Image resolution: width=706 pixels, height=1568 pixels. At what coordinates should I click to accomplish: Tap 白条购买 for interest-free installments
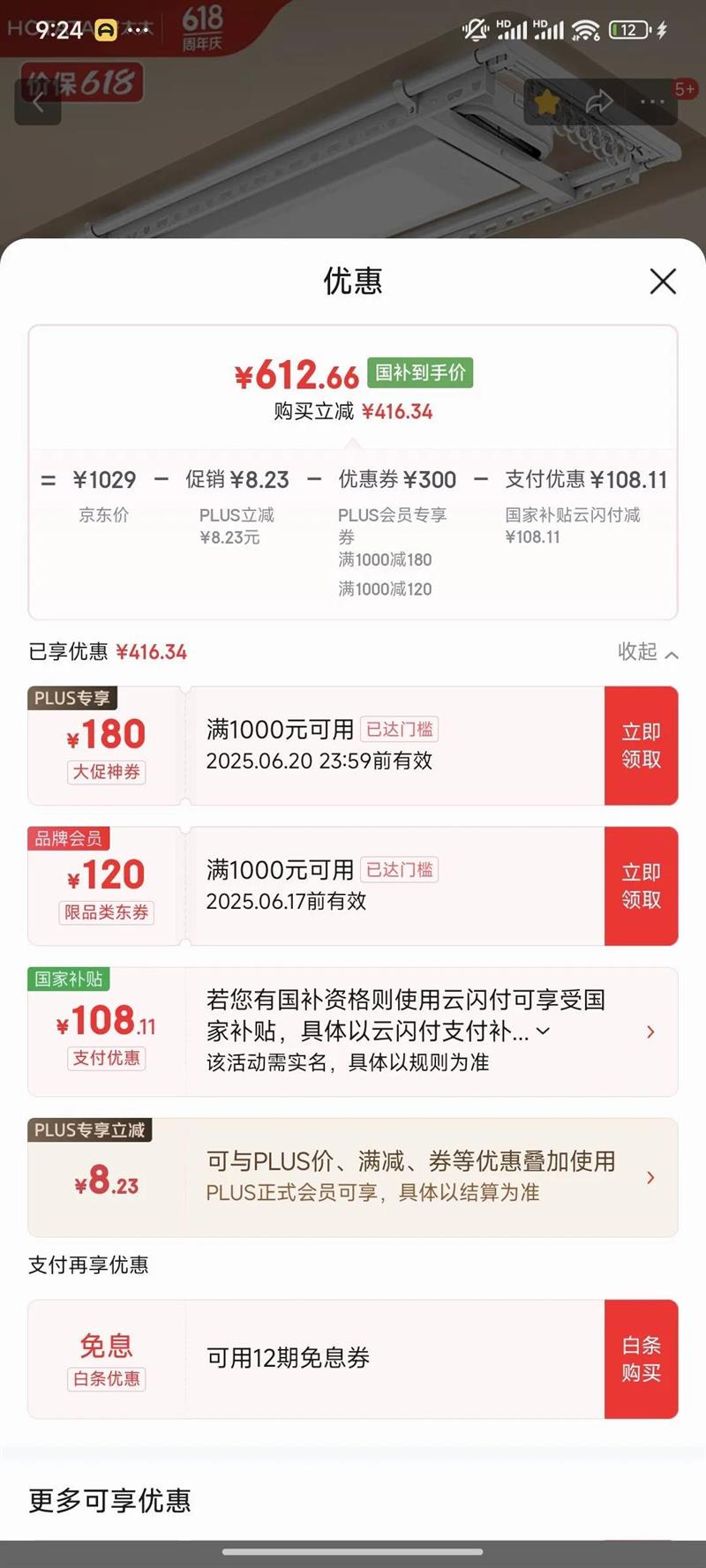click(x=641, y=1359)
